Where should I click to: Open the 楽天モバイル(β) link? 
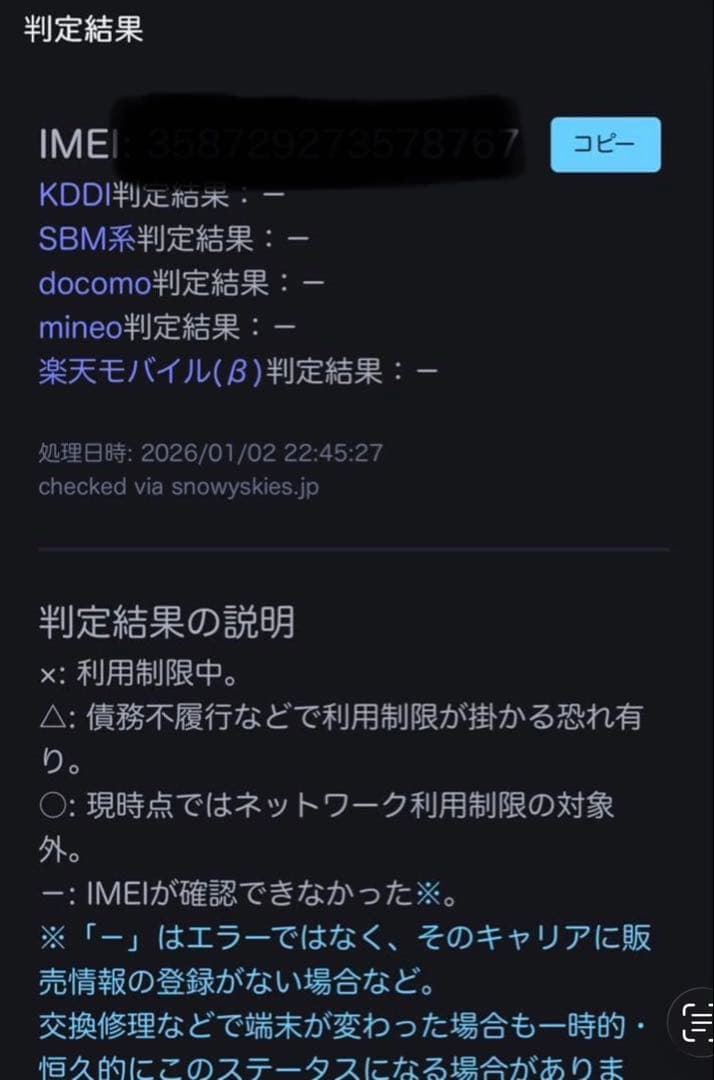[150, 372]
